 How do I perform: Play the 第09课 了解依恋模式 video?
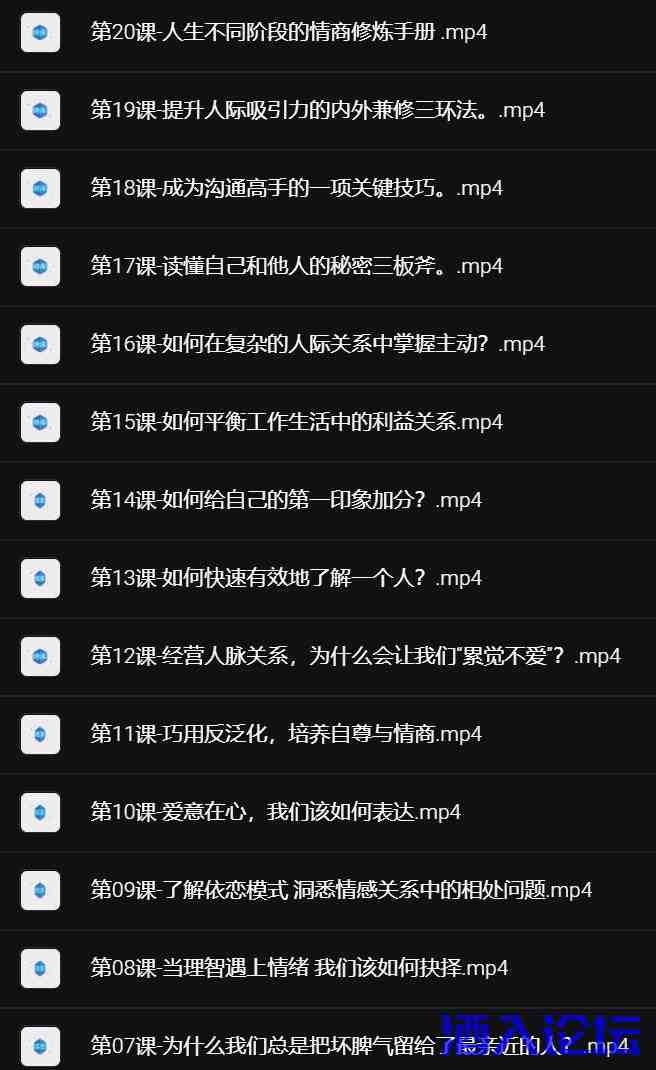pos(341,890)
